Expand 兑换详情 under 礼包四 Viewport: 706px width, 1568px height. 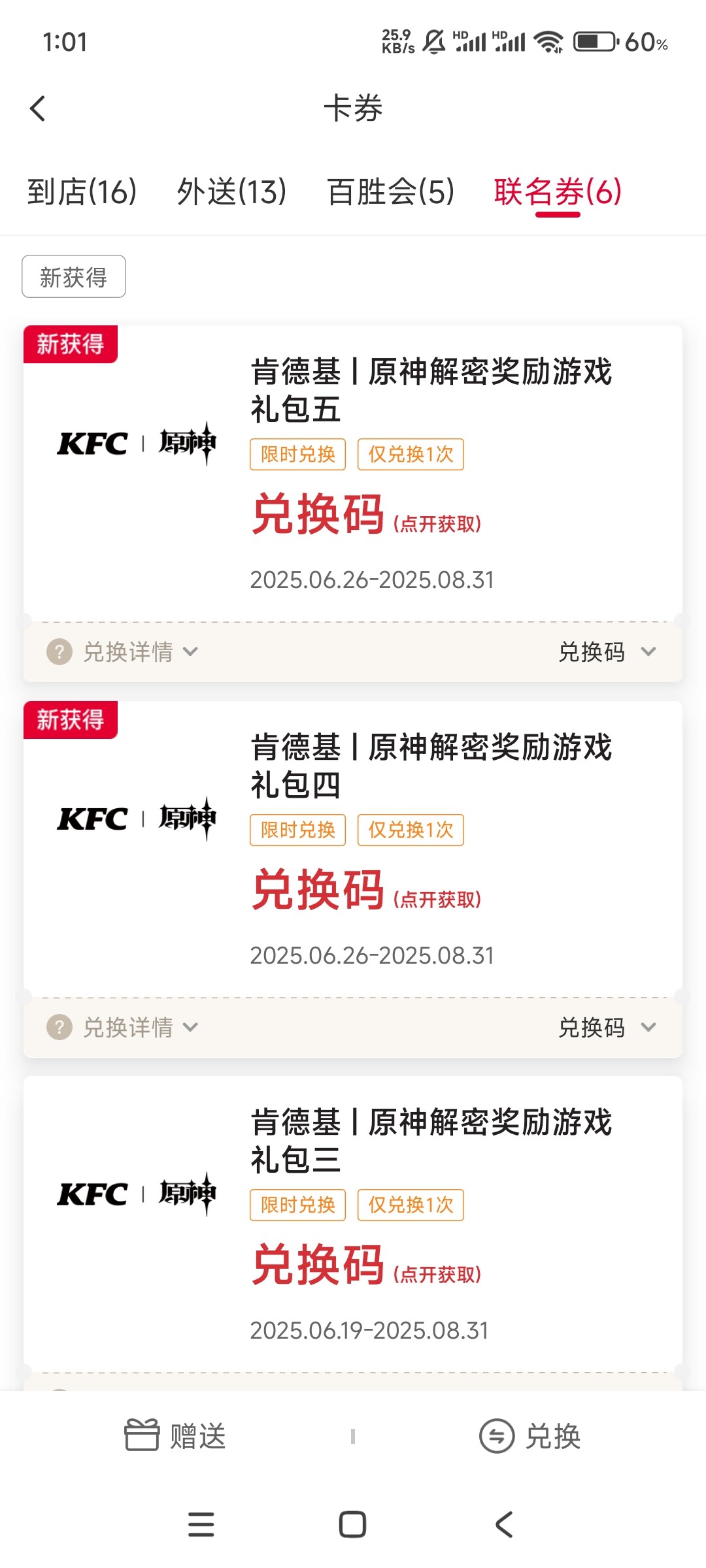coord(123,1028)
